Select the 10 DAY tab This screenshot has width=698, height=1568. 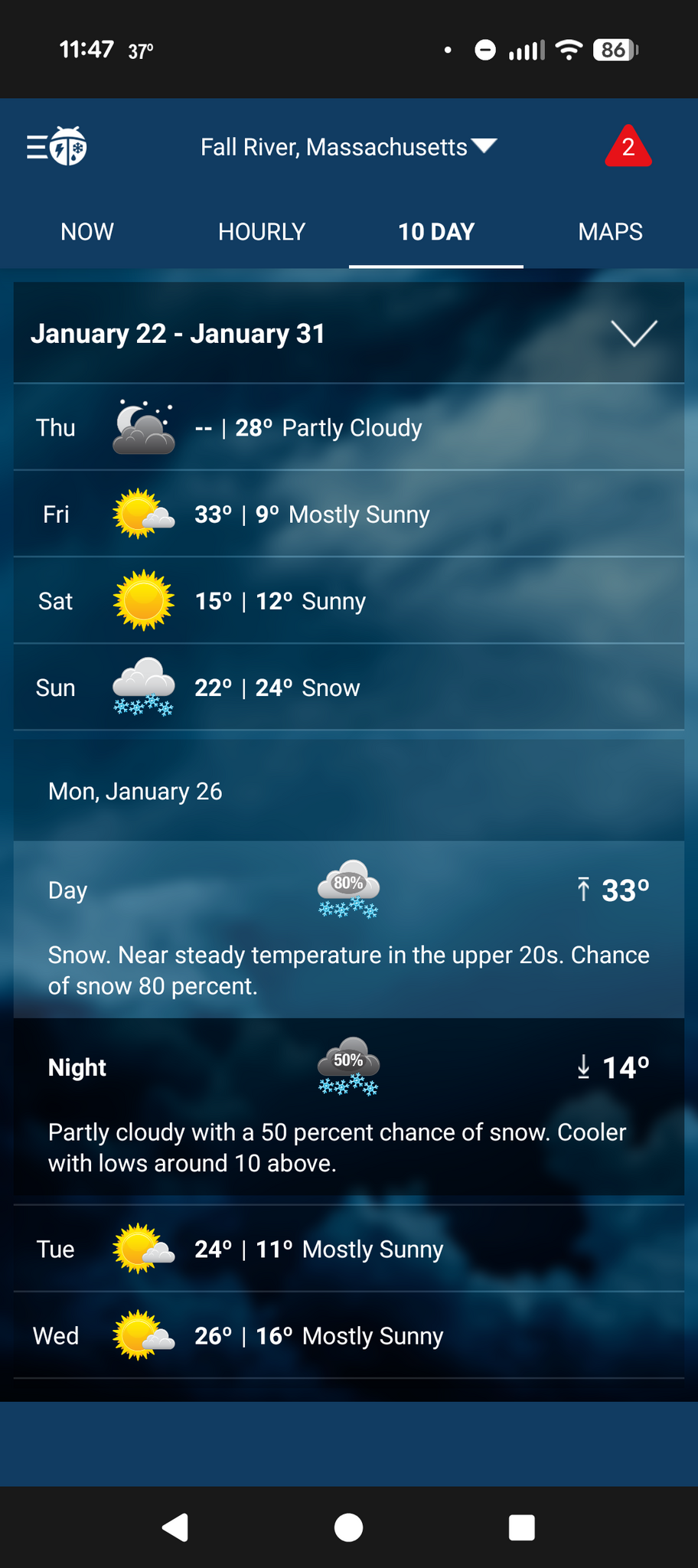(x=436, y=231)
